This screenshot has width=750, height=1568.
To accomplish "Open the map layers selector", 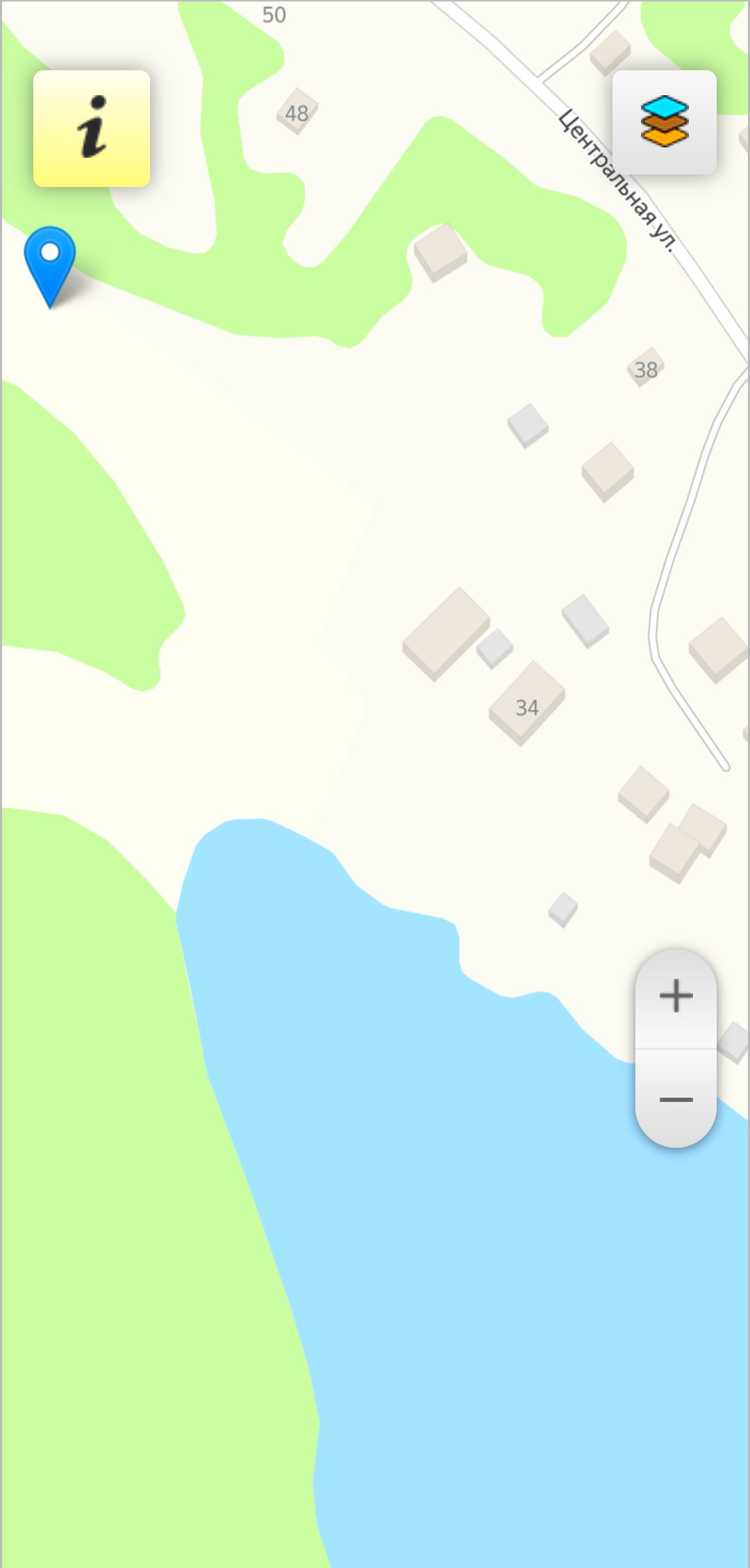I will [665, 122].
